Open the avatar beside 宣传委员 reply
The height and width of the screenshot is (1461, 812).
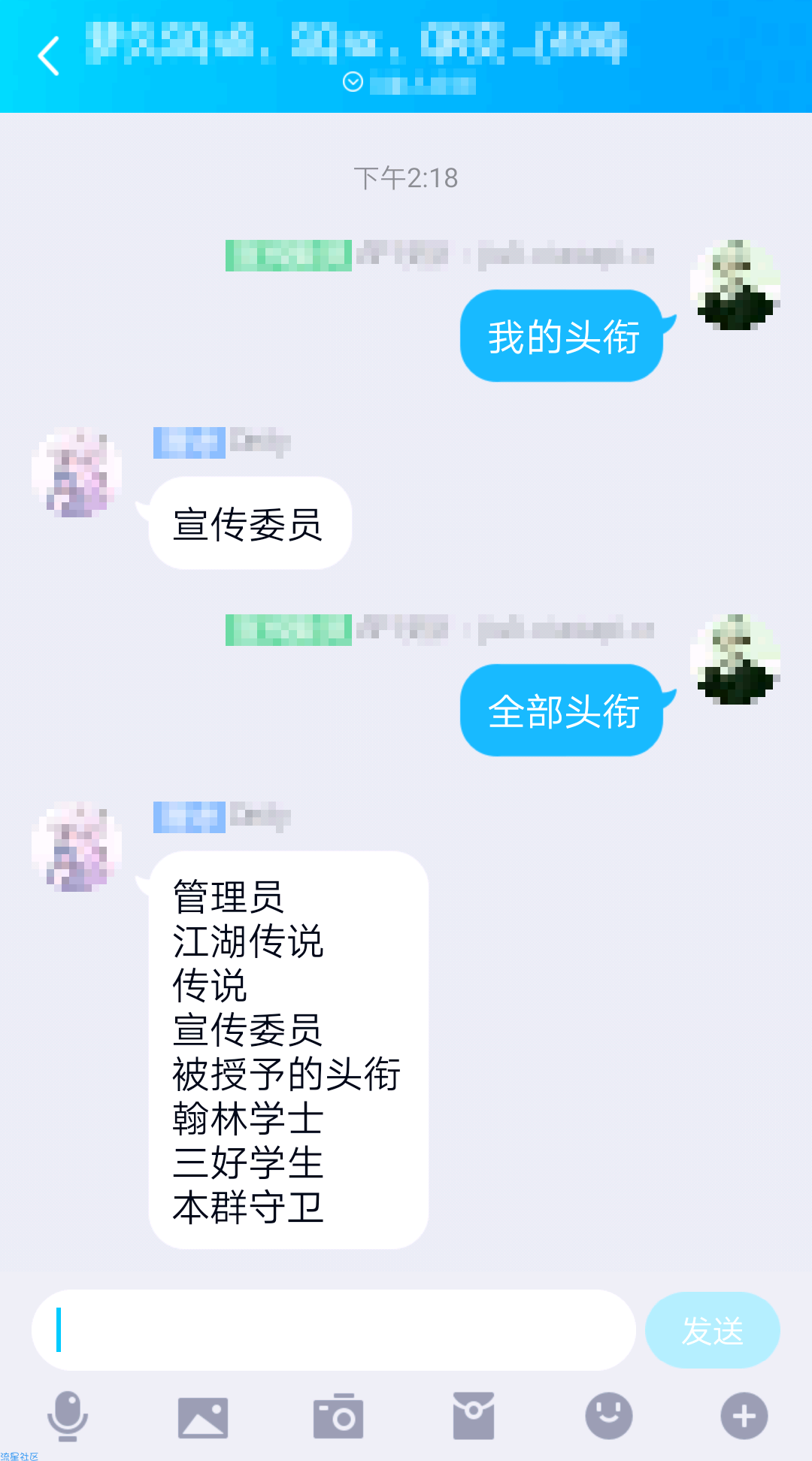(x=77, y=472)
